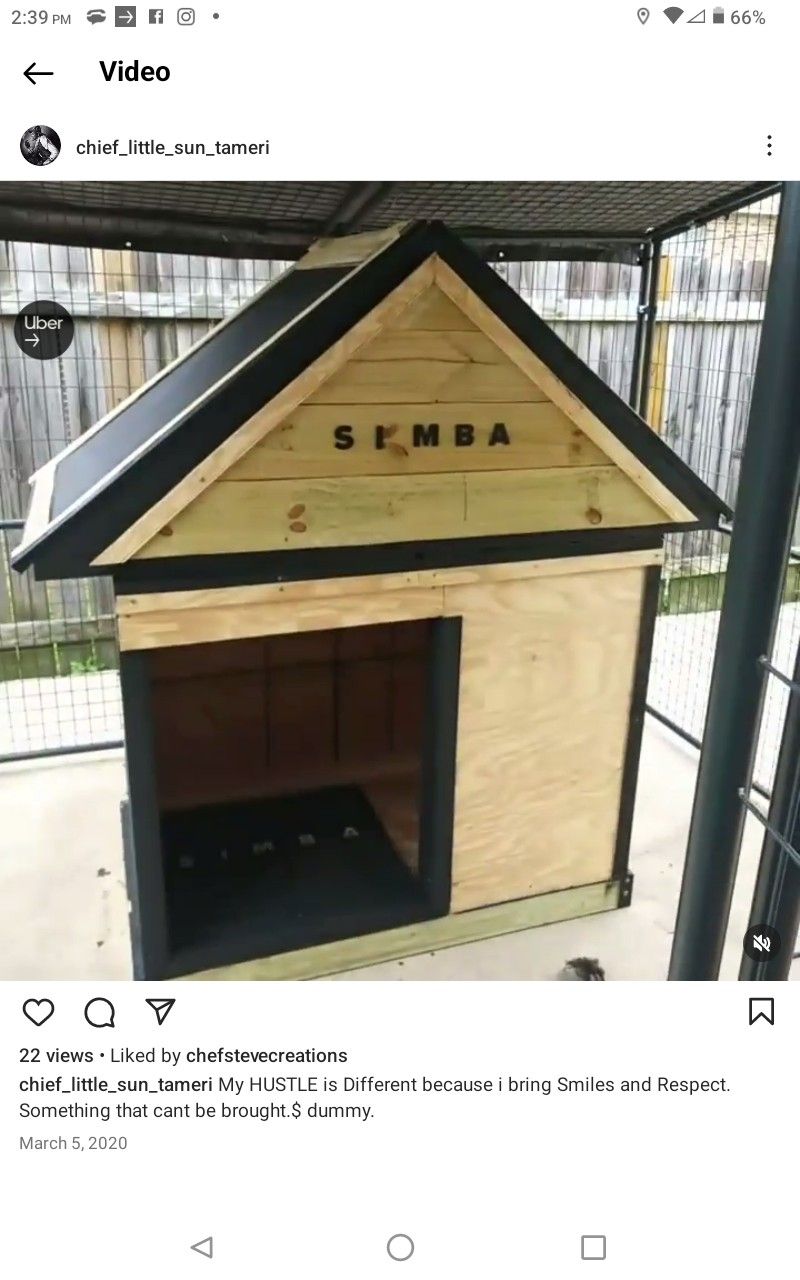Viewport: 800px width, 1280px height.
Task: Open the caption's chief_little_sun_tameri username
Action: click(116, 1085)
